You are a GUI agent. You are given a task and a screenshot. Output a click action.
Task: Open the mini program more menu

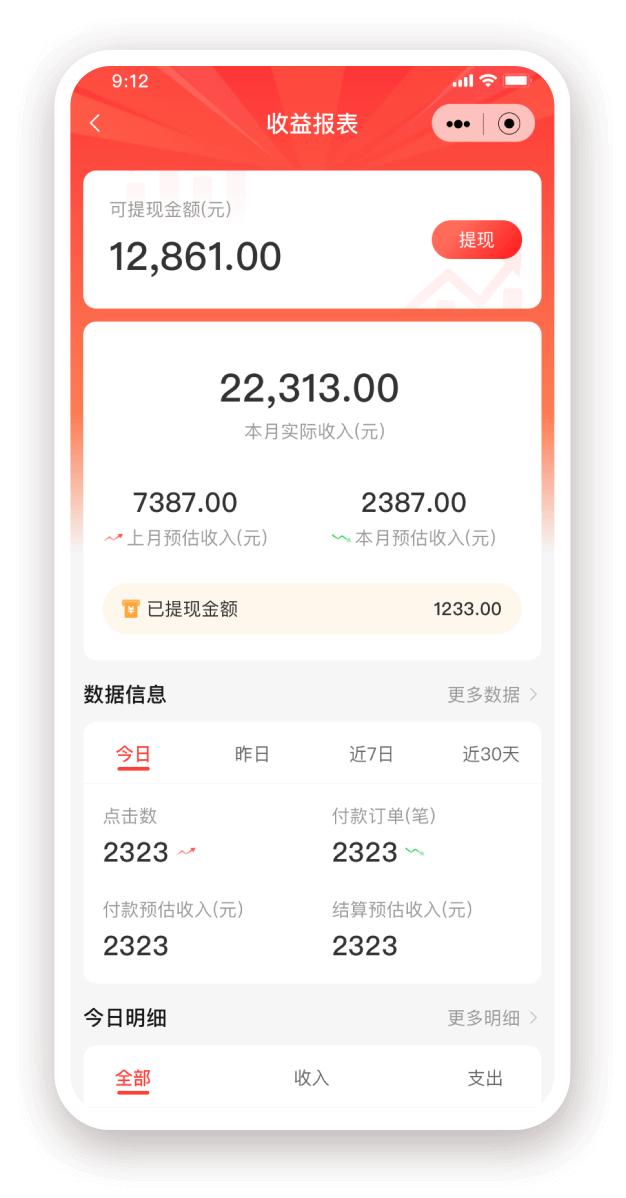(459, 124)
